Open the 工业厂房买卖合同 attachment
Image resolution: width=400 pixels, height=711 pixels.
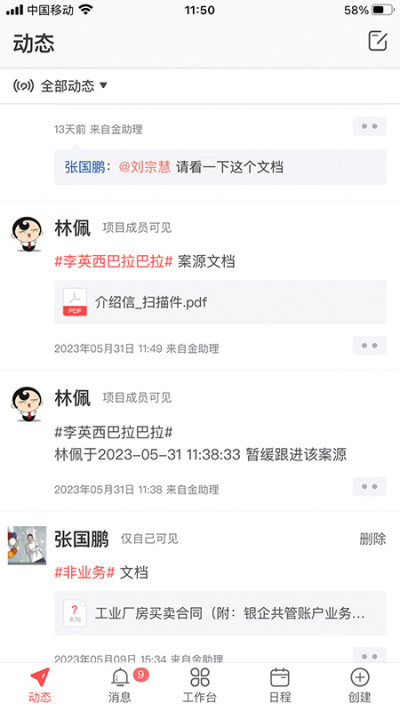tap(220, 613)
